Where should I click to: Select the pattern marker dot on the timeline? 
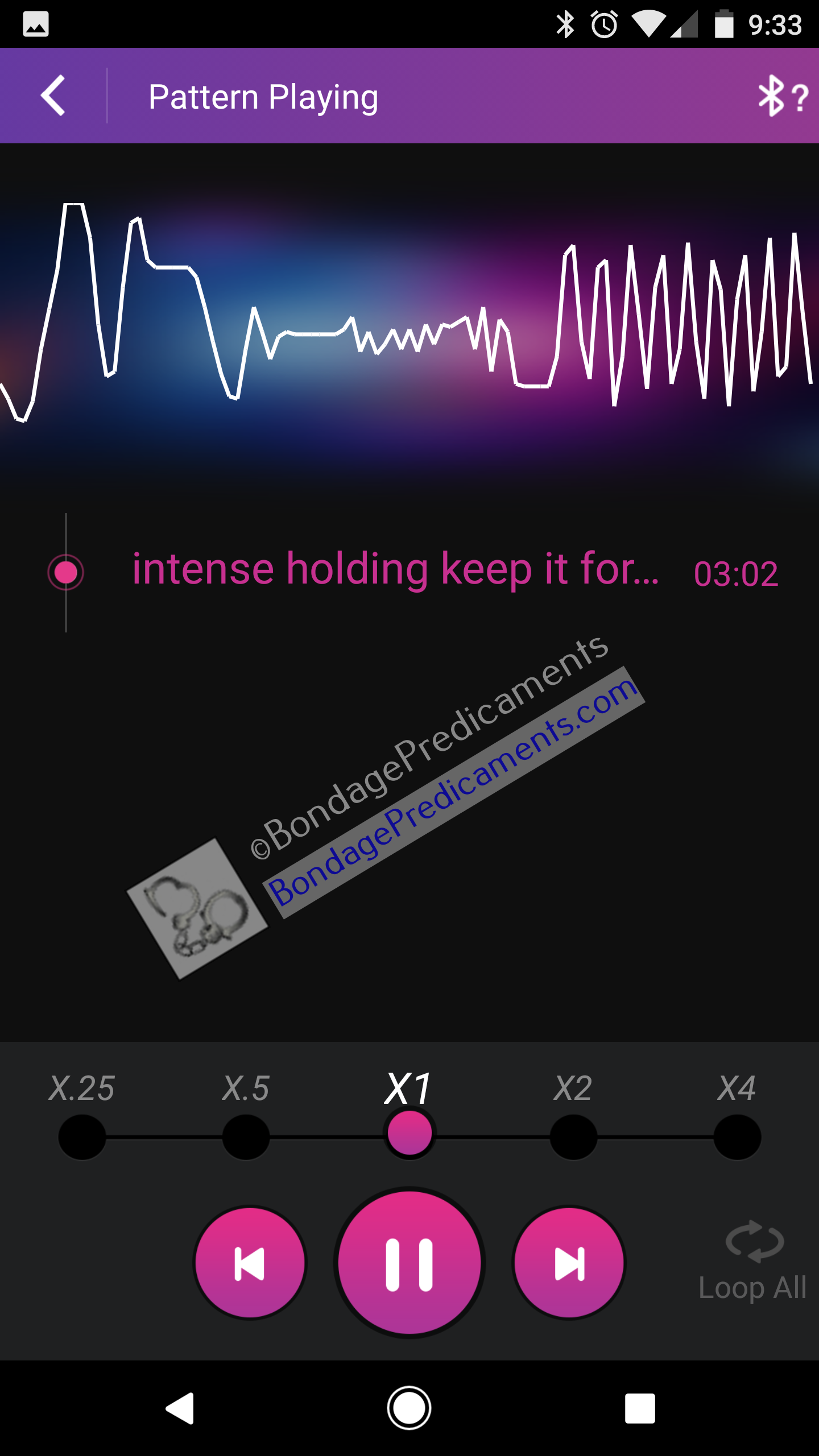click(x=66, y=573)
